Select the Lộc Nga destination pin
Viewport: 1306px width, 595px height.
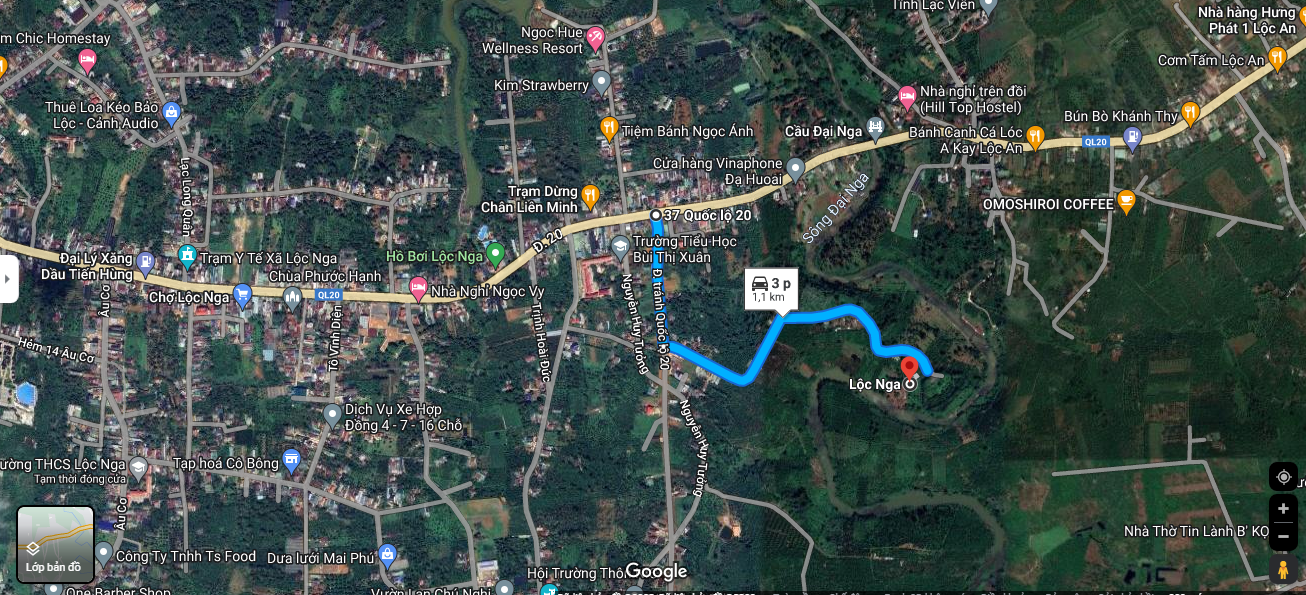point(909,367)
